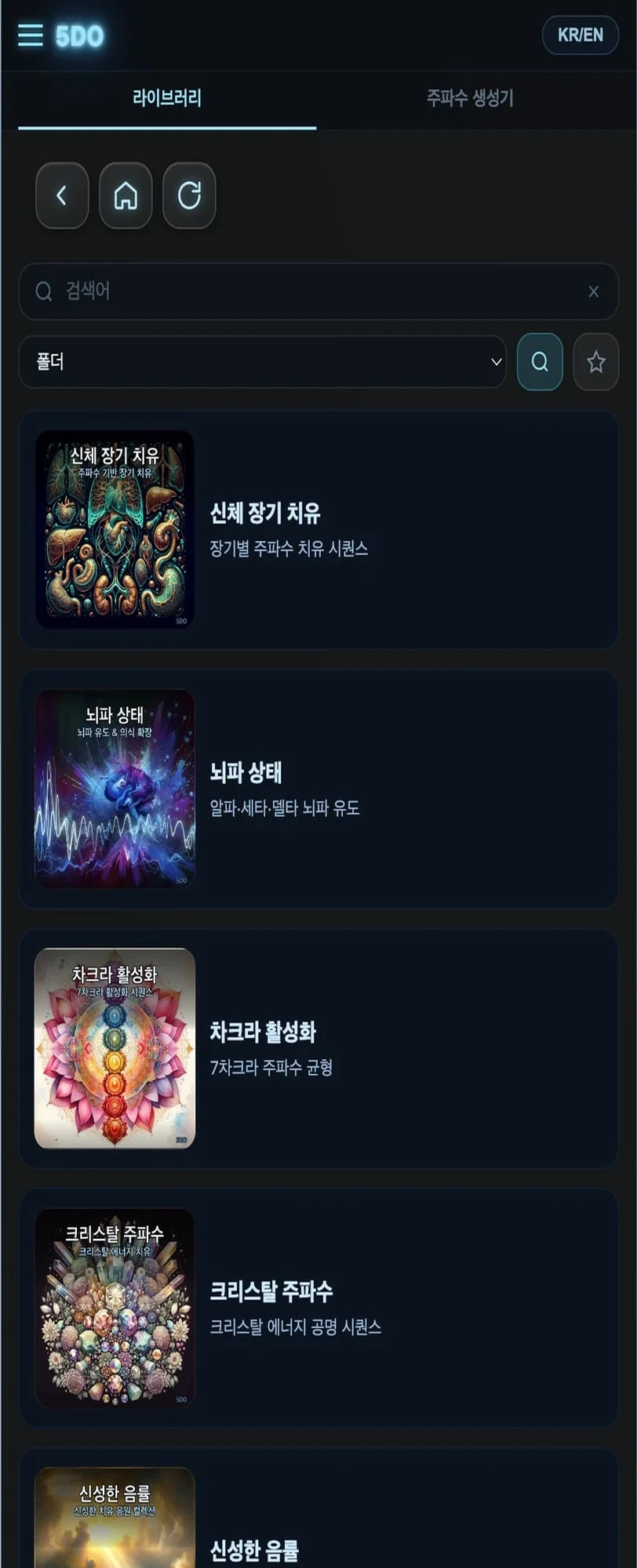Open the hamburger navigation menu
Viewport: 637px width, 1568px height.
pyautogui.click(x=30, y=36)
